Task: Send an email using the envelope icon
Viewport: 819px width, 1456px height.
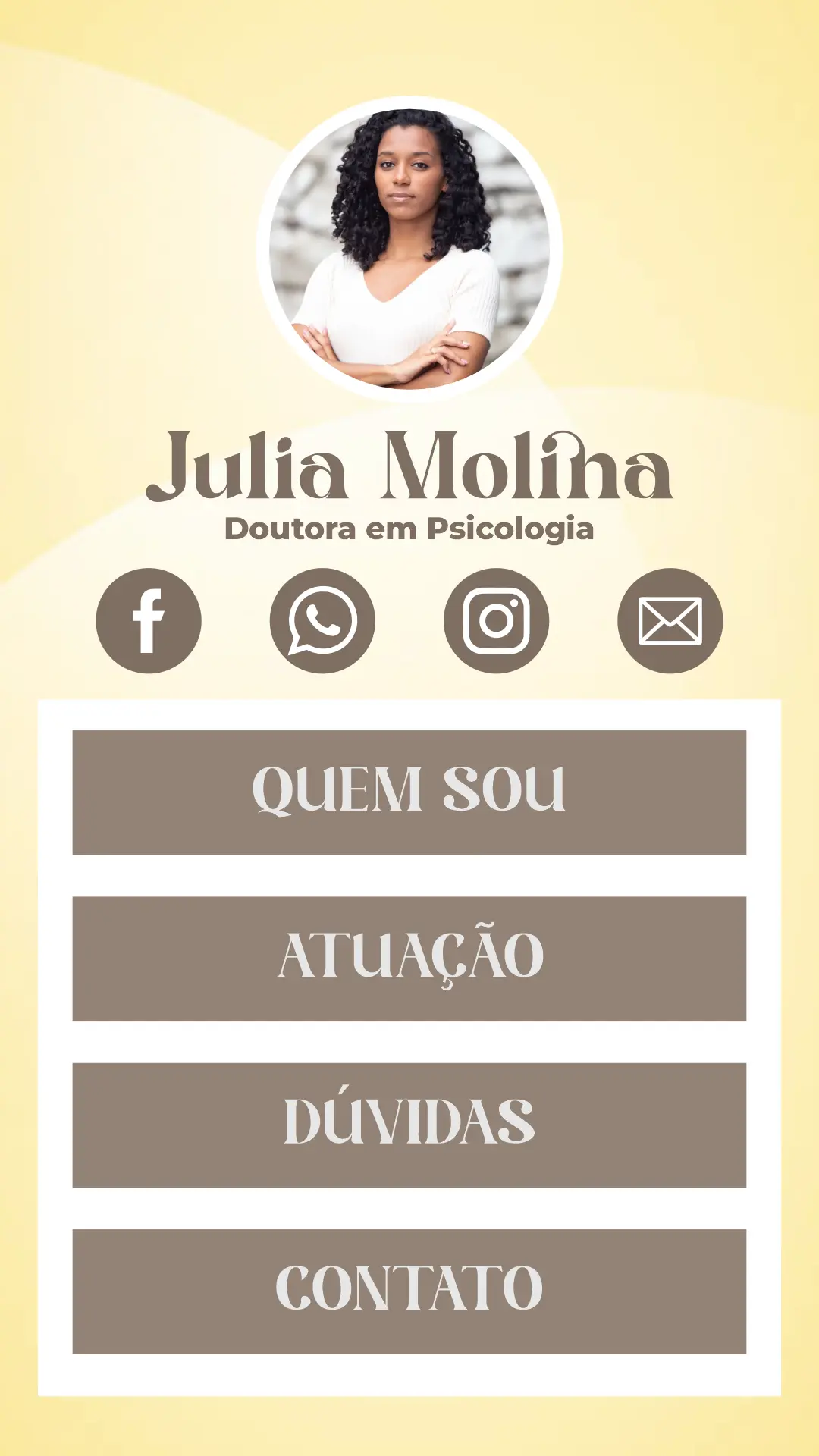Action: click(670, 620)
